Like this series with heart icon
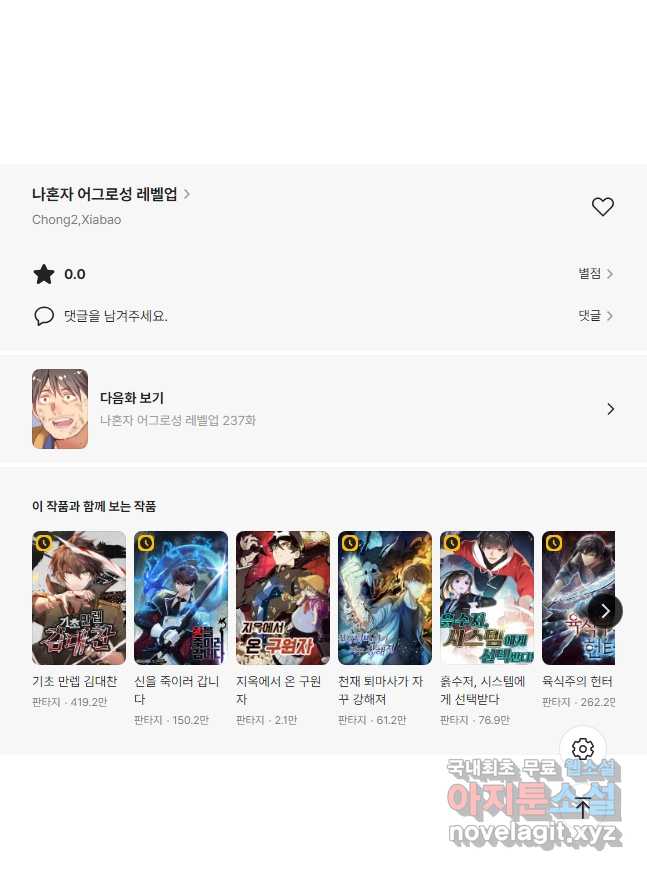Viewport: 647px width, 871px height. (602, 207)
